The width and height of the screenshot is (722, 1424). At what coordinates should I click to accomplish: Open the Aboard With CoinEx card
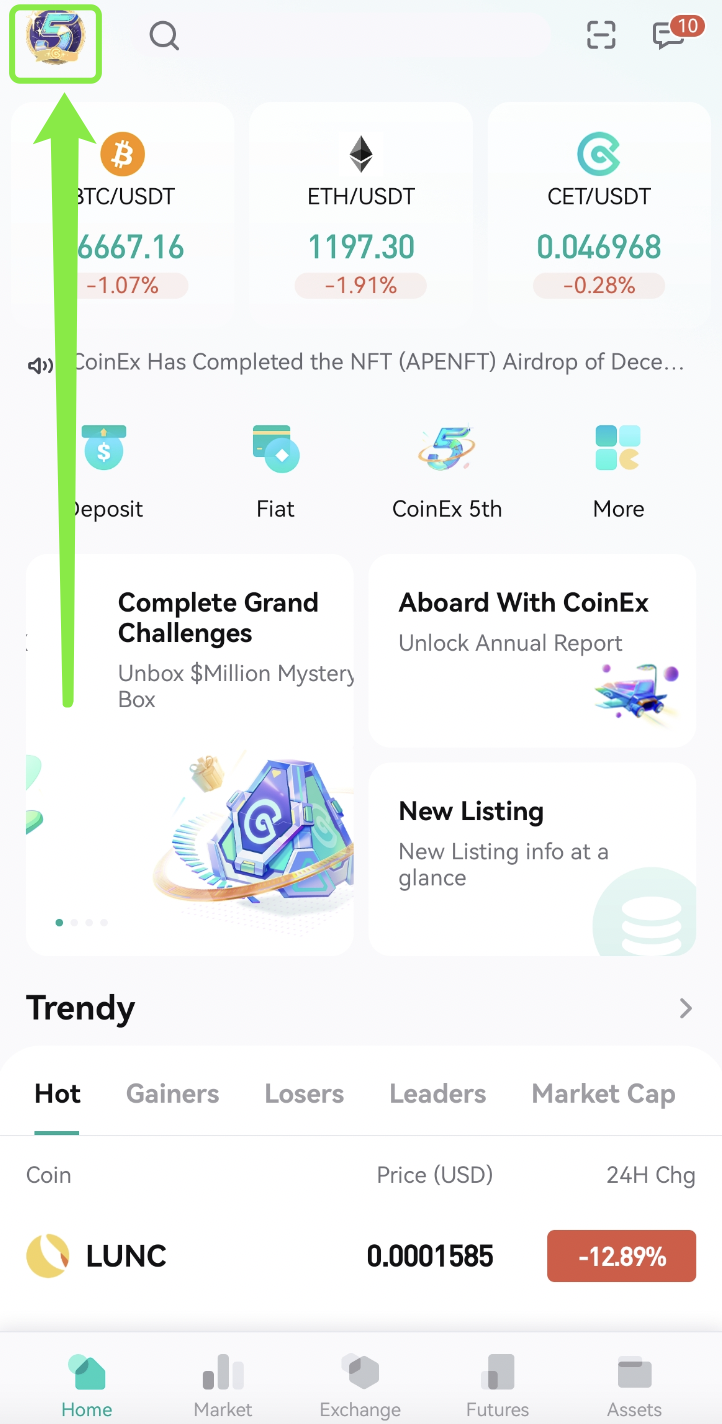(x=532, y=650)
